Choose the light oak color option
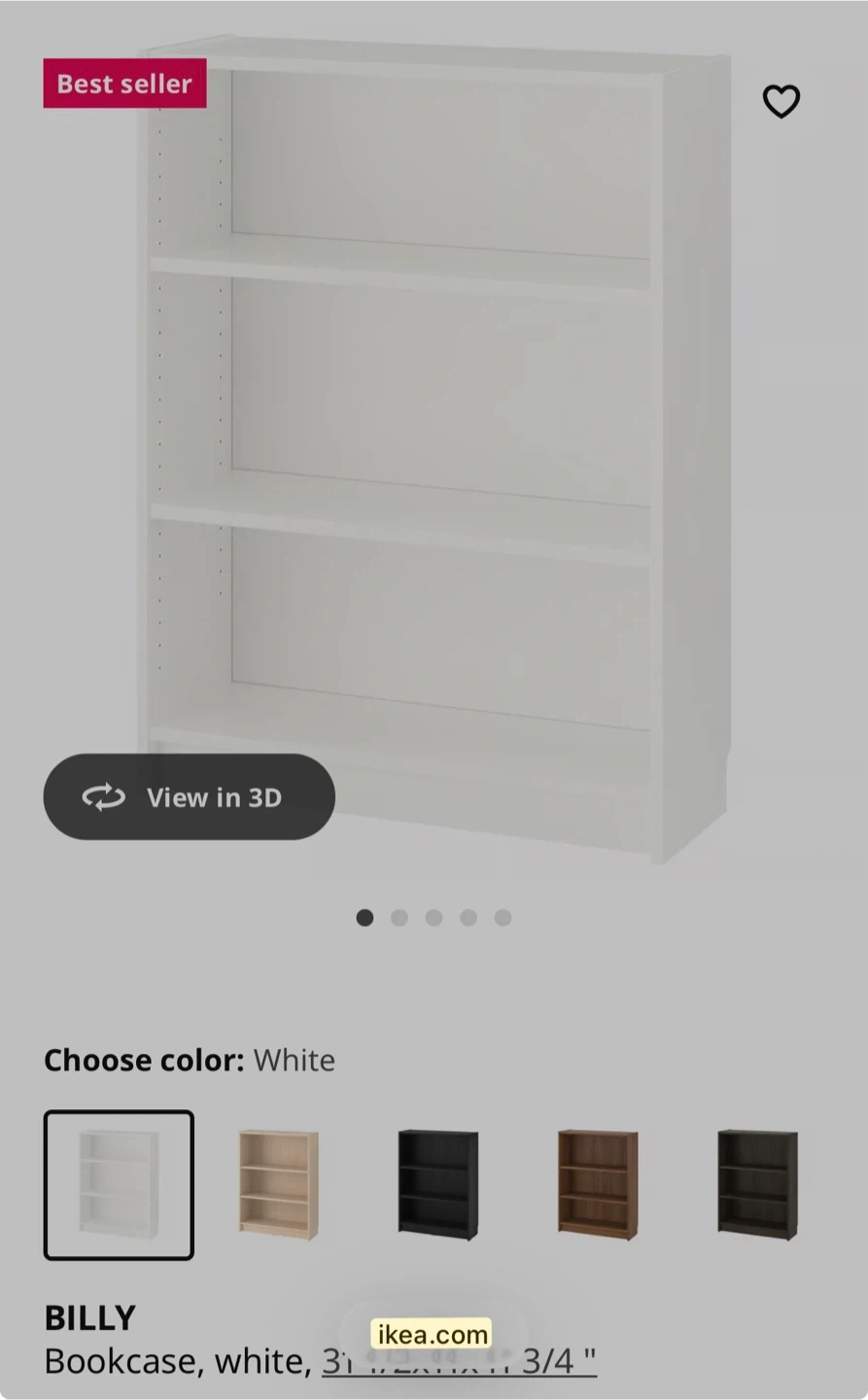The image size is (868, 1400). 278,1184
